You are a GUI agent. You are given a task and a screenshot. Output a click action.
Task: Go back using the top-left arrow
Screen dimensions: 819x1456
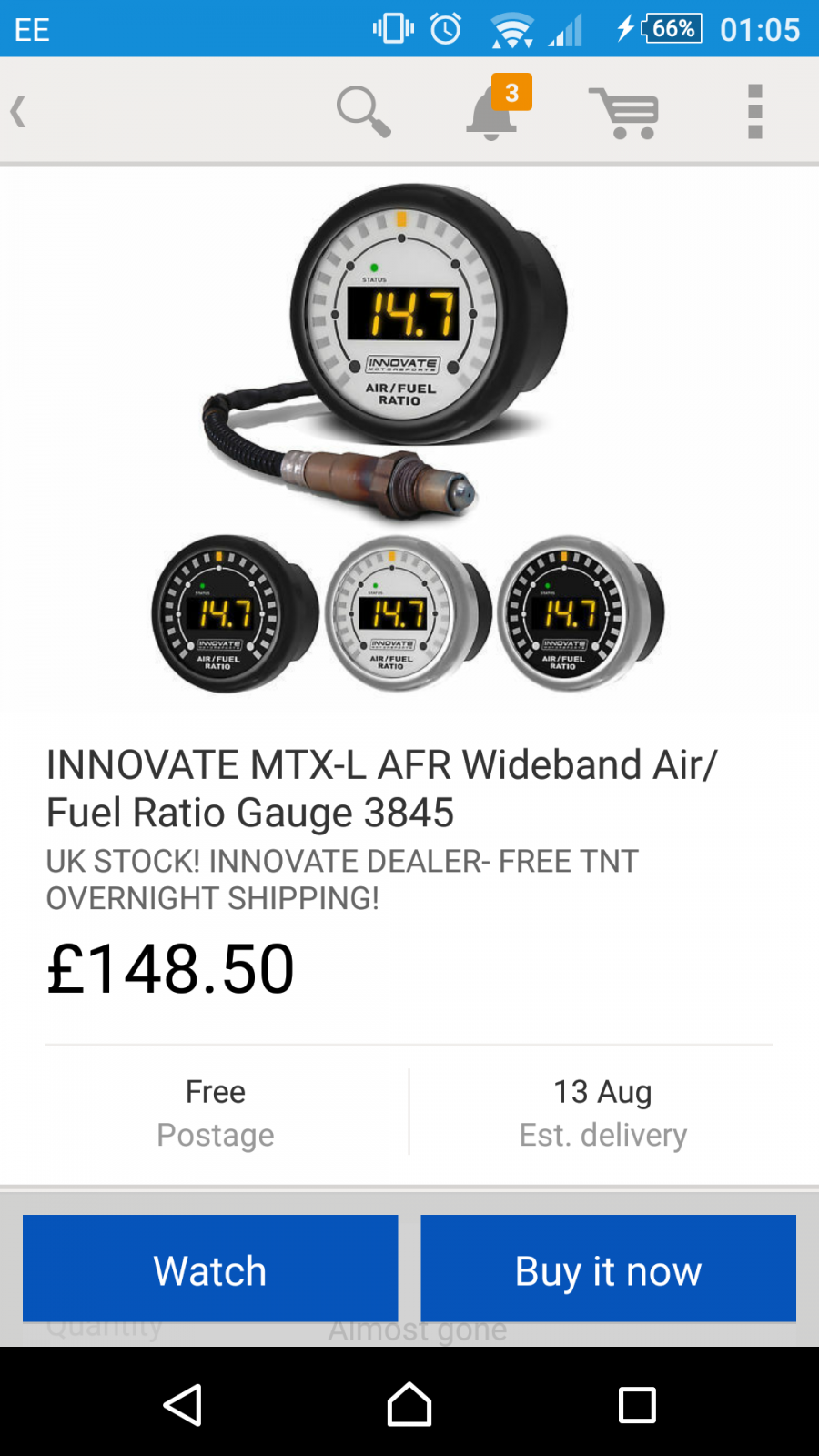(18, 112)
